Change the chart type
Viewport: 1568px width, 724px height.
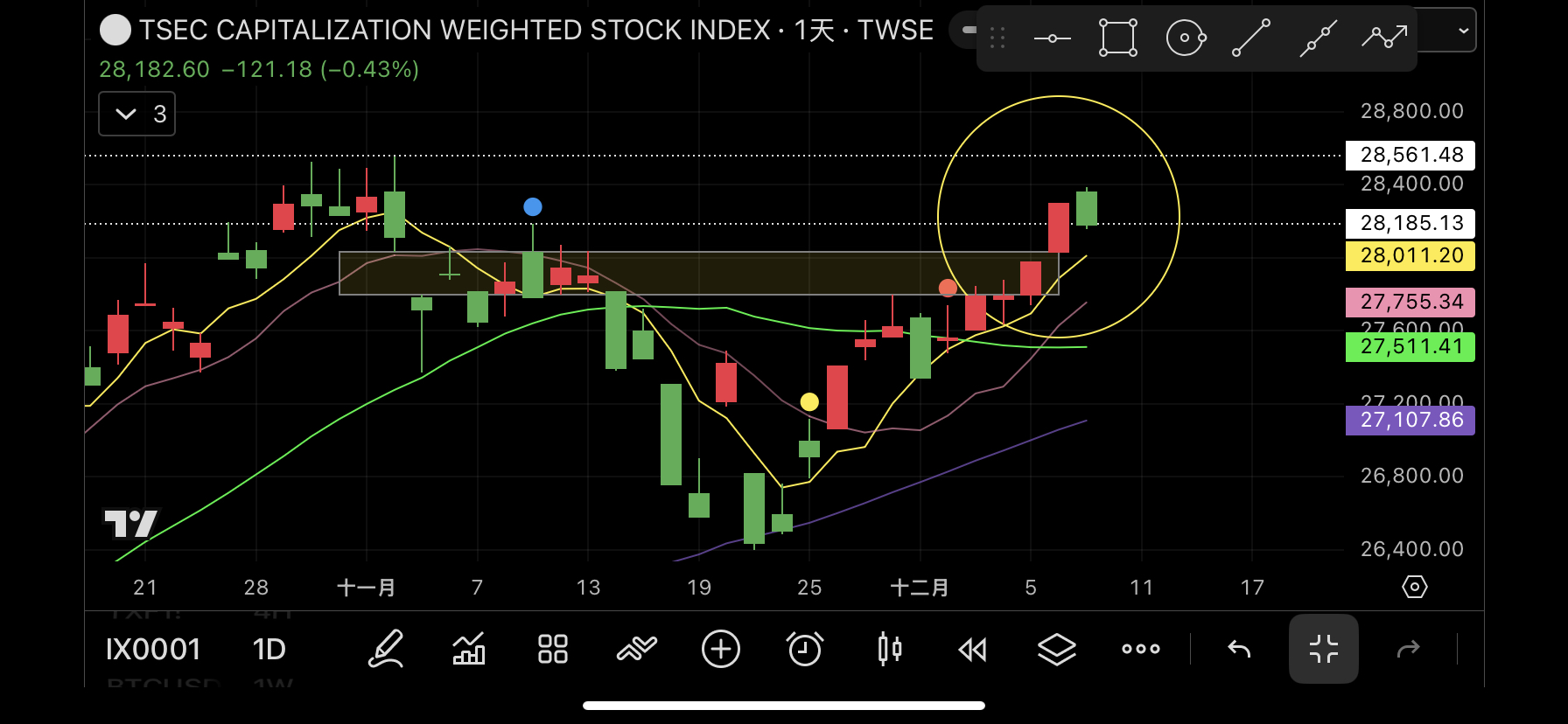[469, 650]
